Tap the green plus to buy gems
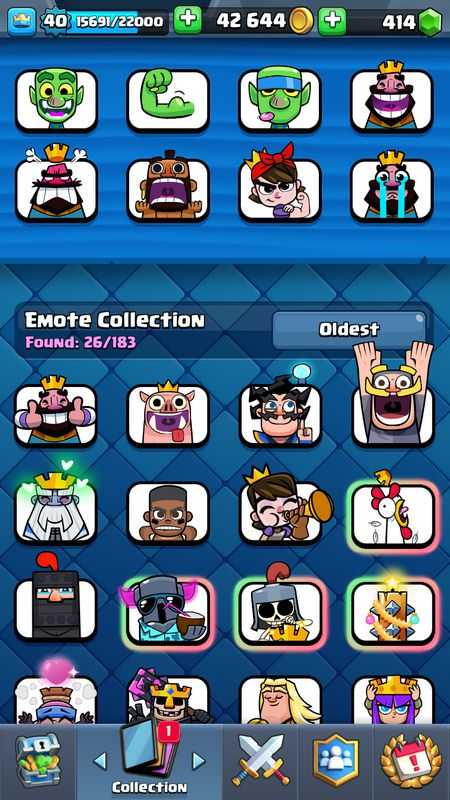The width and height of the screenshot is (450, 800). click(x=332, y=20)
